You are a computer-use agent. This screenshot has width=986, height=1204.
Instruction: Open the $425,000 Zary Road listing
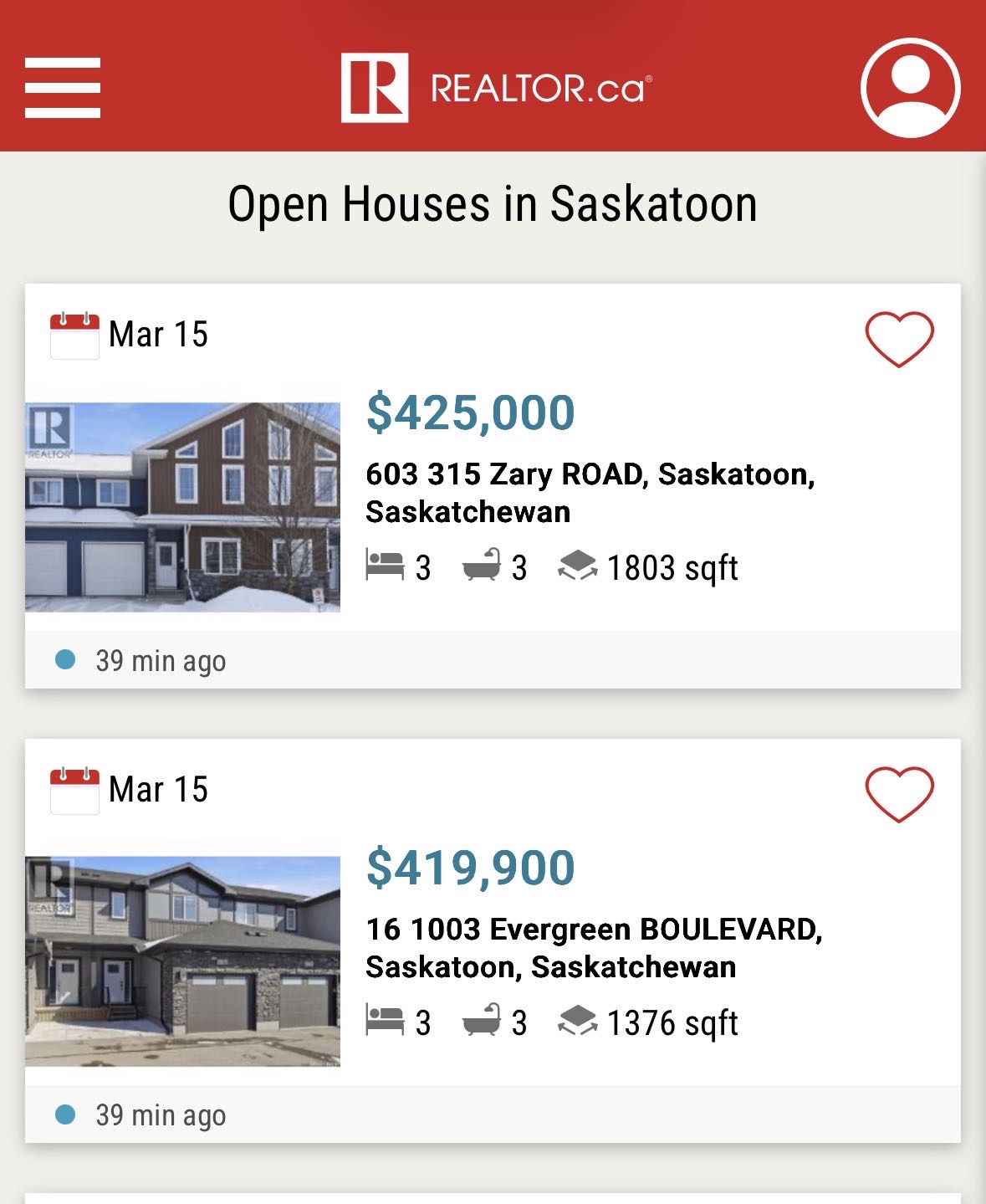[590, 492]
